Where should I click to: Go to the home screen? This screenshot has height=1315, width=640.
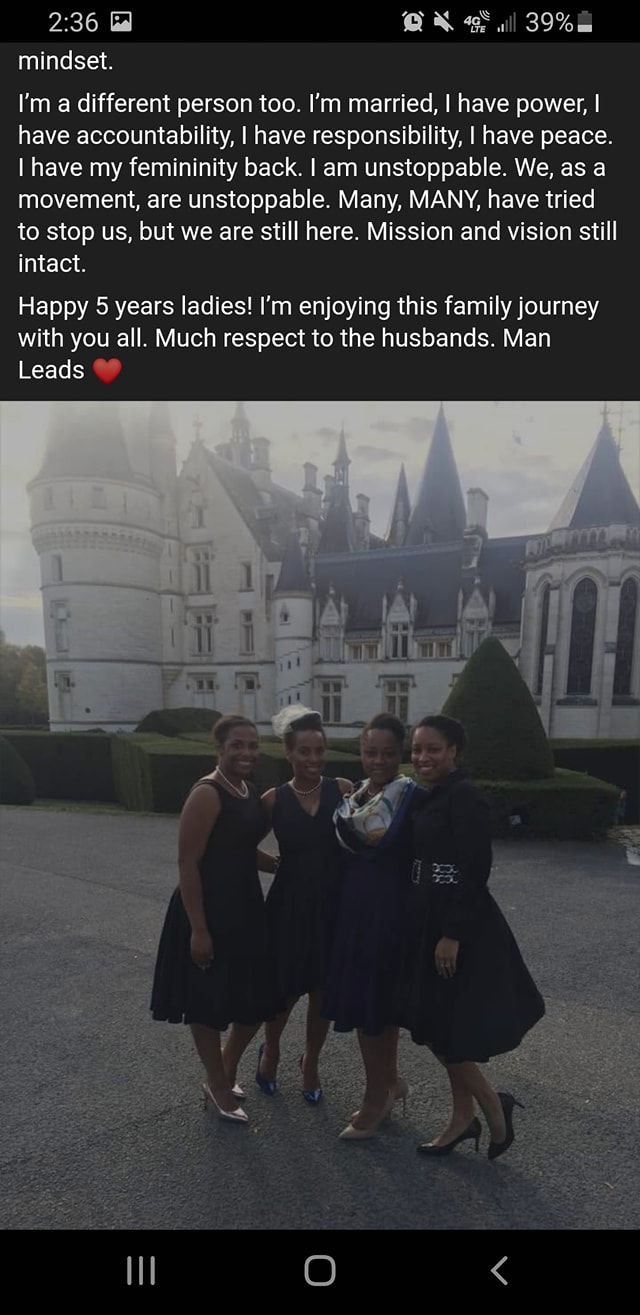(320, 1270)
